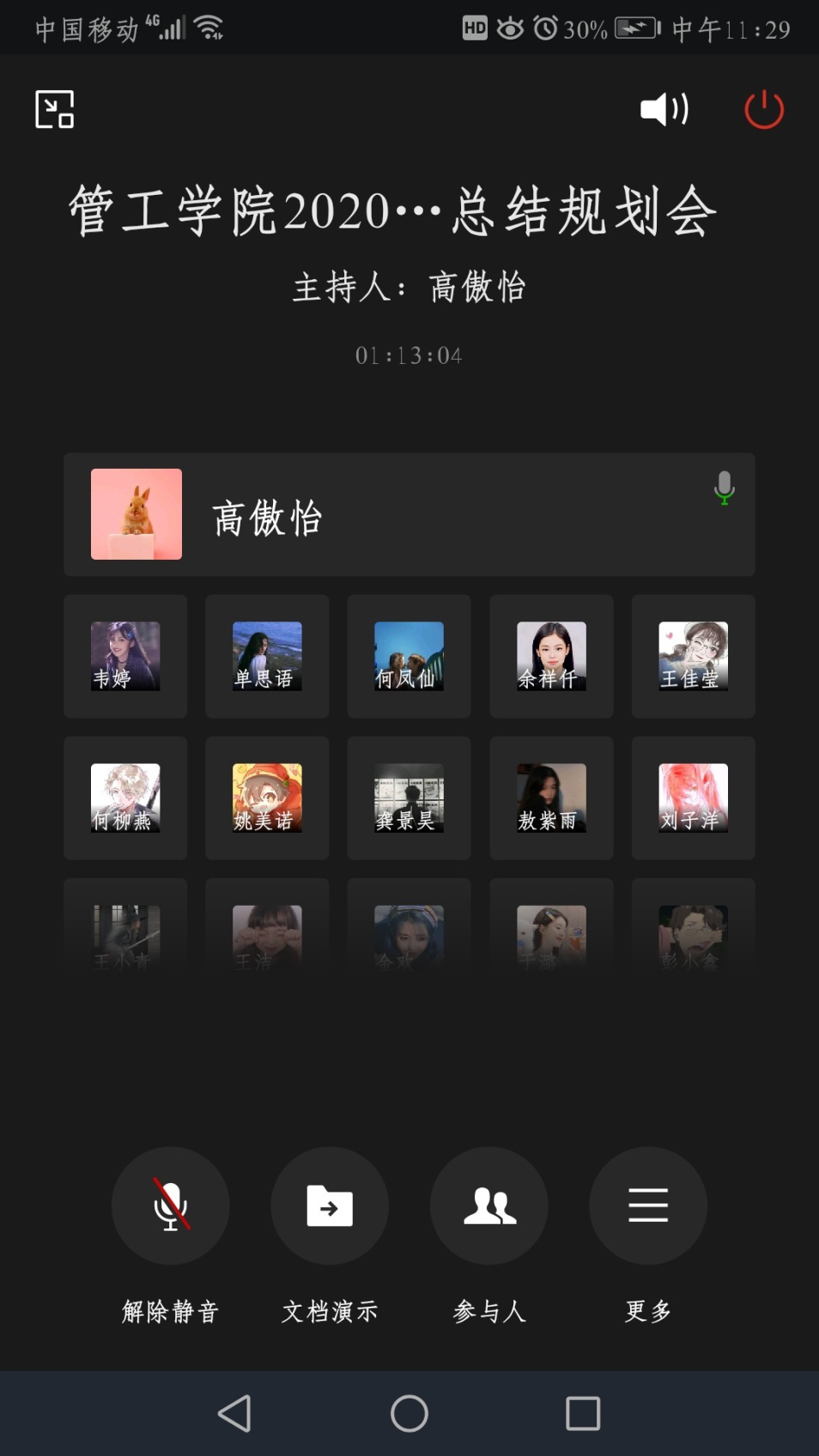This screenshot has width=819, height=1456.
Task: Go back using system navigation
Action: [x=234, y=1413]
